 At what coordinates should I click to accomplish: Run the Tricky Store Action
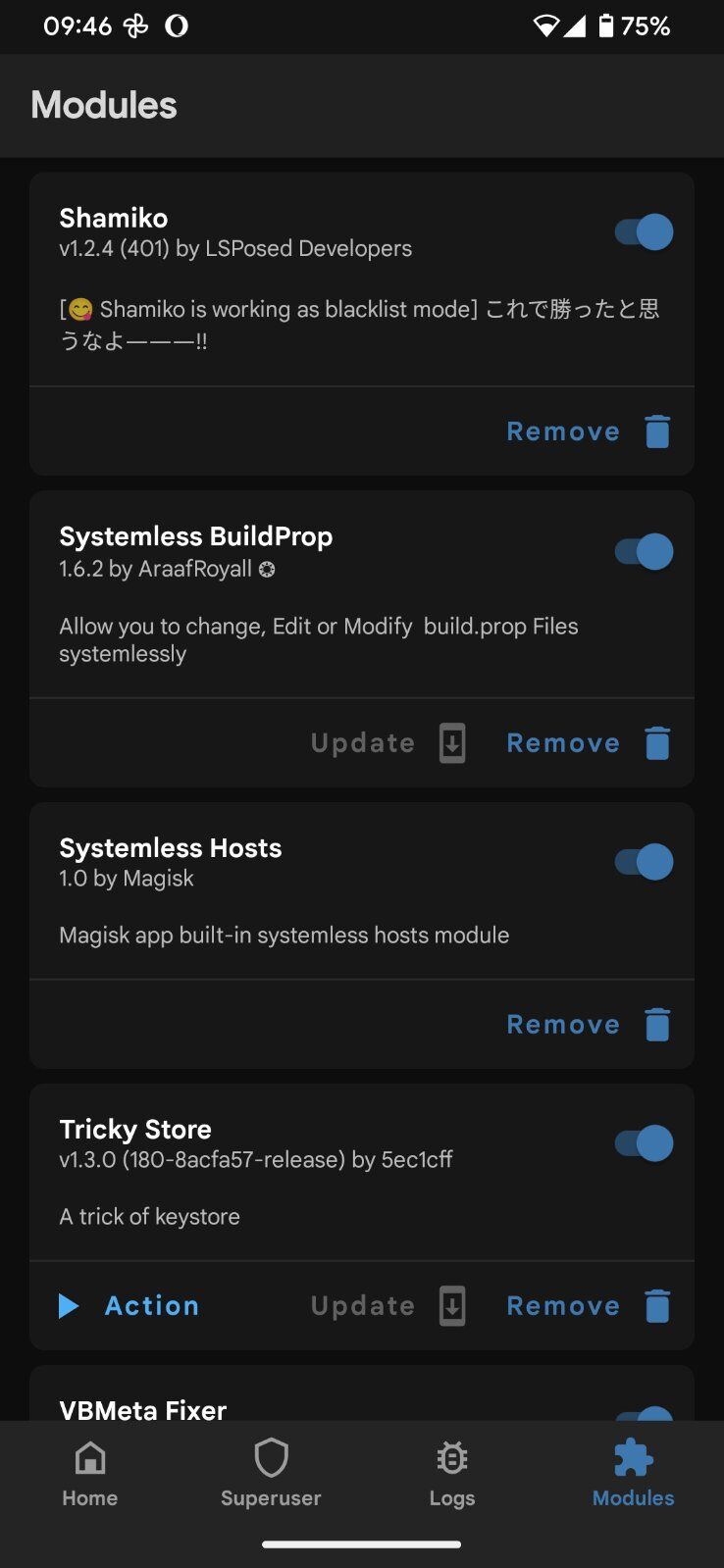pyautogui.click(x=129, y=1306)
